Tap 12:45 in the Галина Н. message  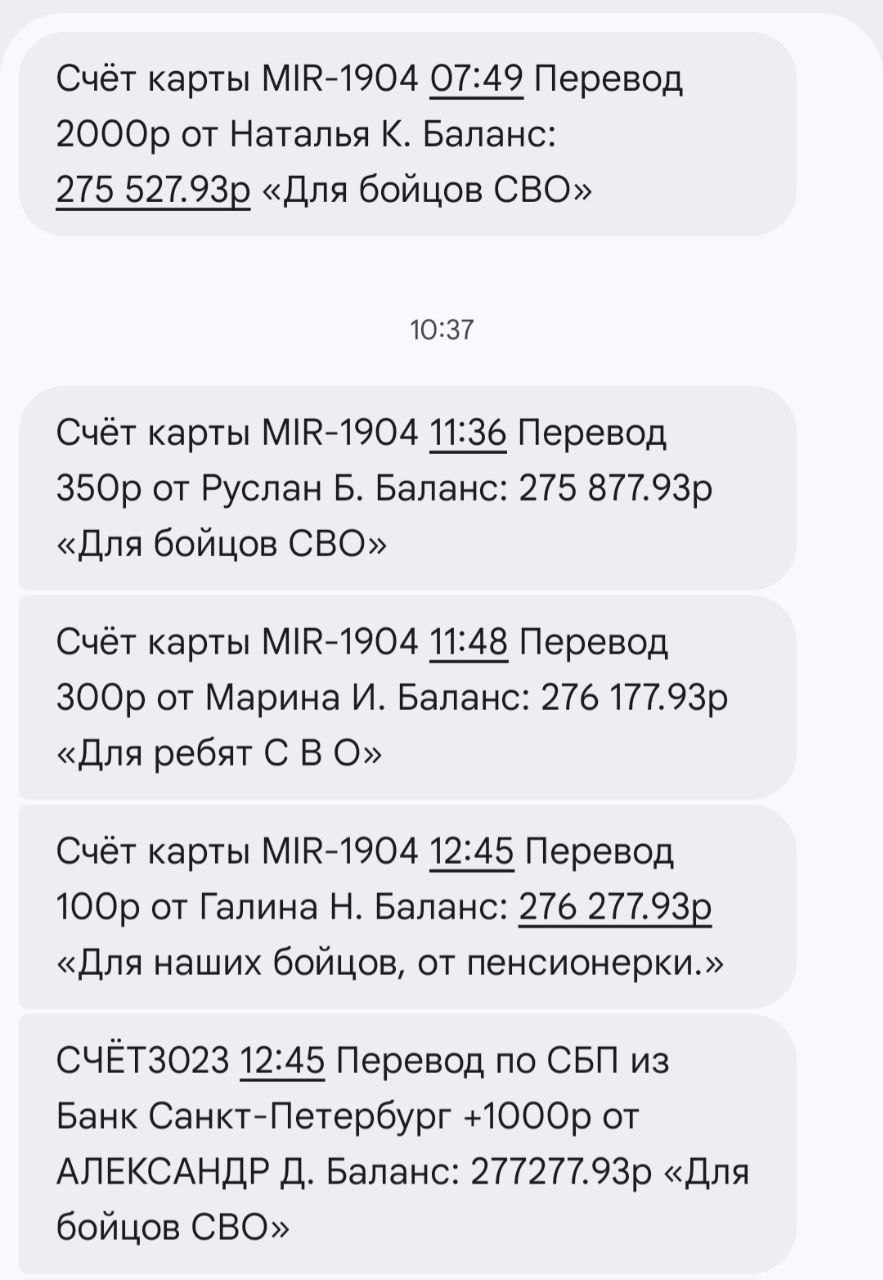pyautogui.click(x=471, y=852)
